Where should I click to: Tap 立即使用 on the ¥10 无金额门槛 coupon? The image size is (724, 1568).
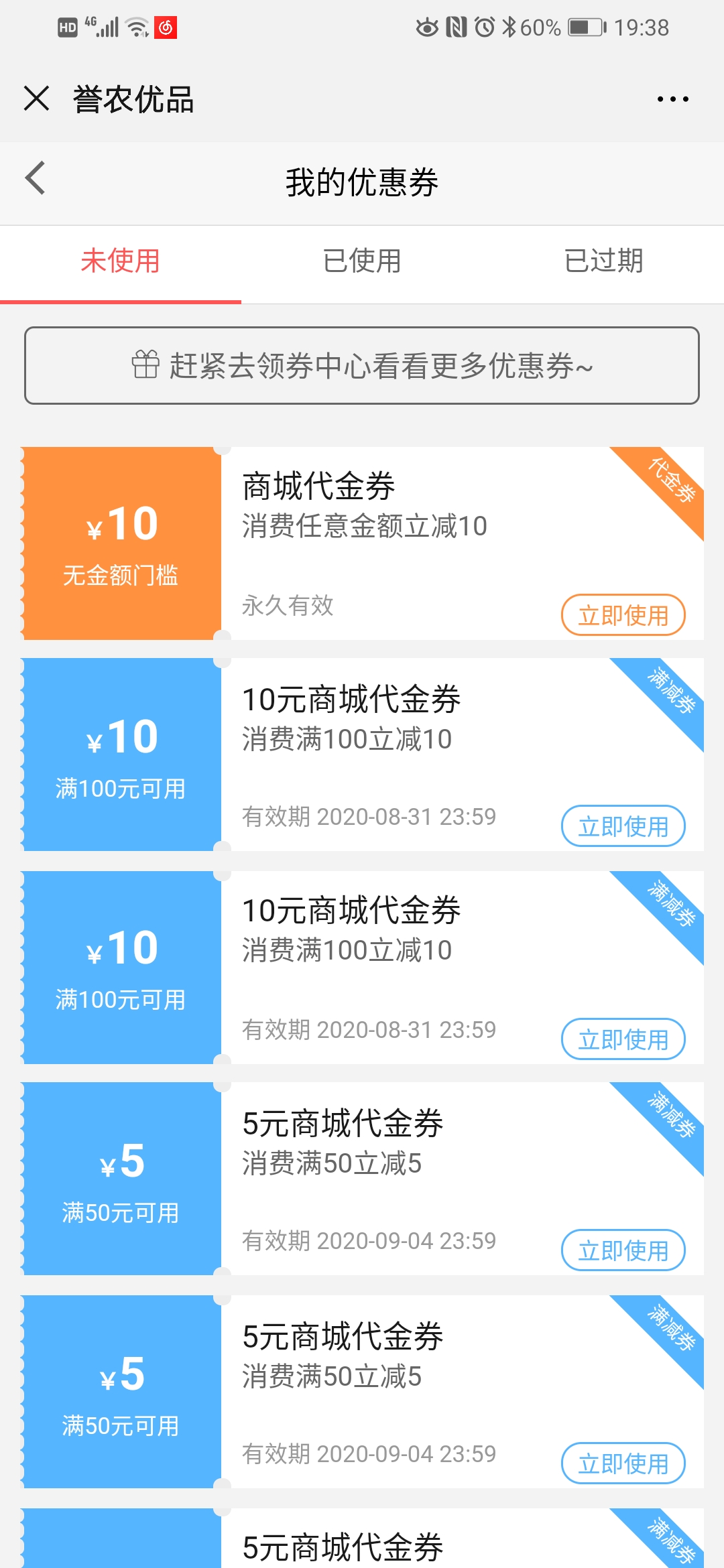tap(622, 614)
